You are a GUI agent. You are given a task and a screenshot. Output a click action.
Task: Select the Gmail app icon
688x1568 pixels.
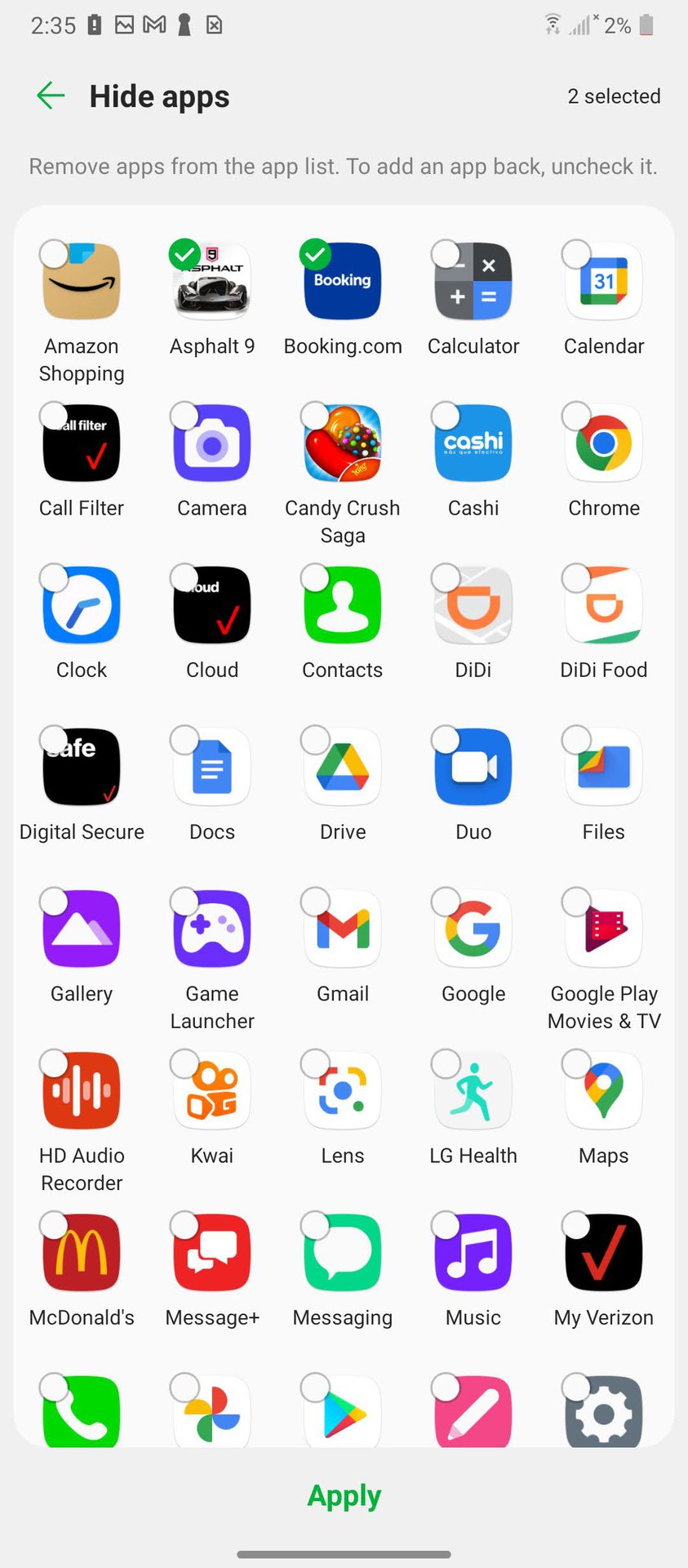342,929
